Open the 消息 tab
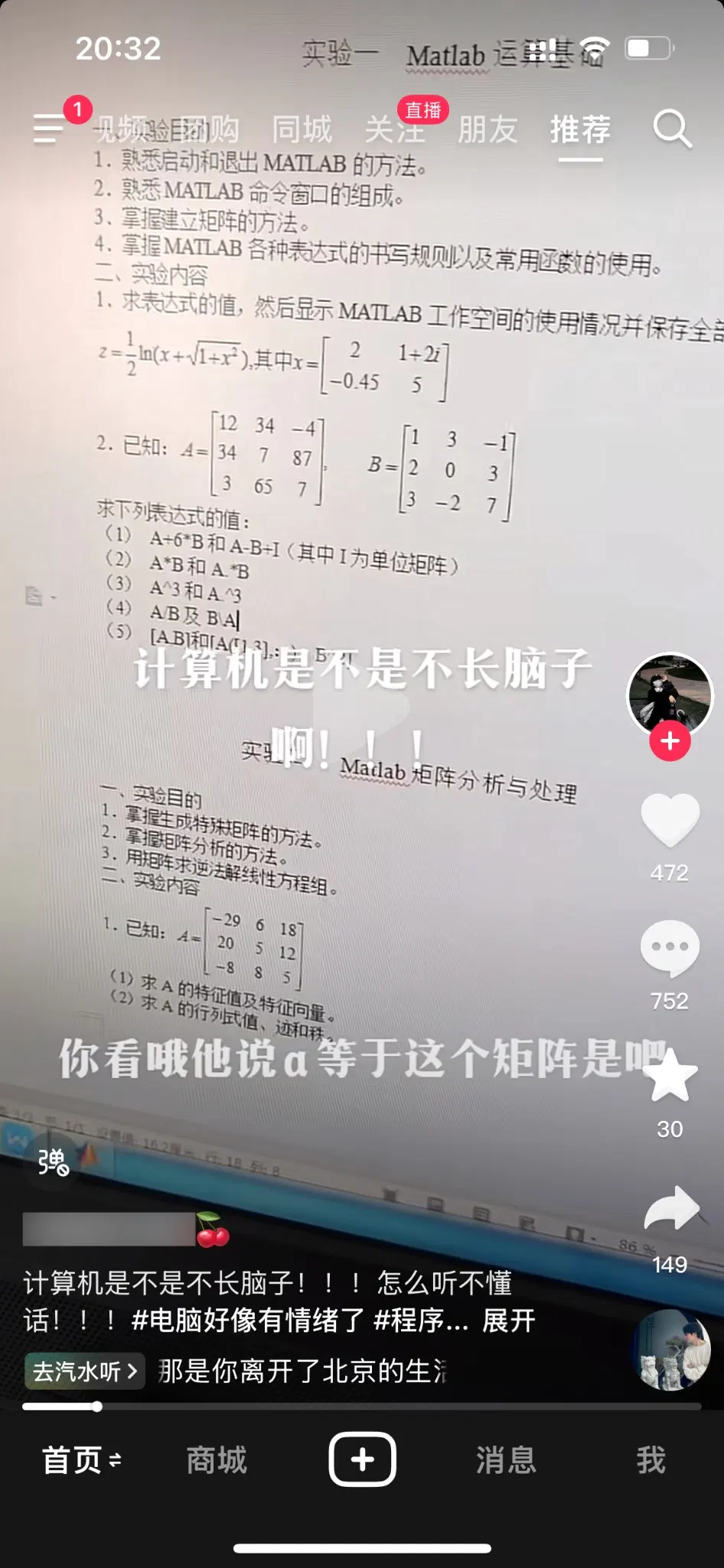This screenshot has height=1568, width=724. coord(506,1460)
